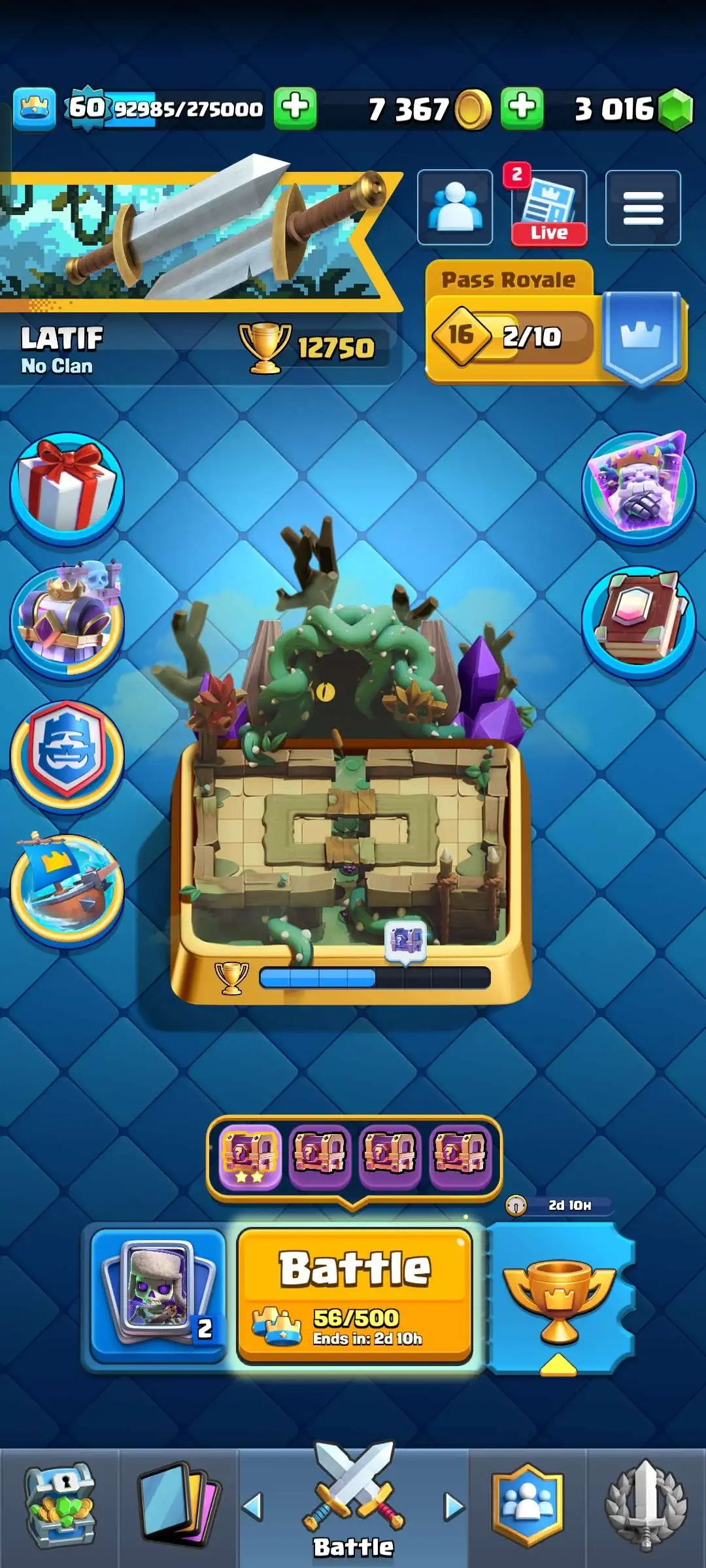The height and width of the screenshot is (1568, 706).
Task: Open the blue shield badge icon
Action: (67, 755)
